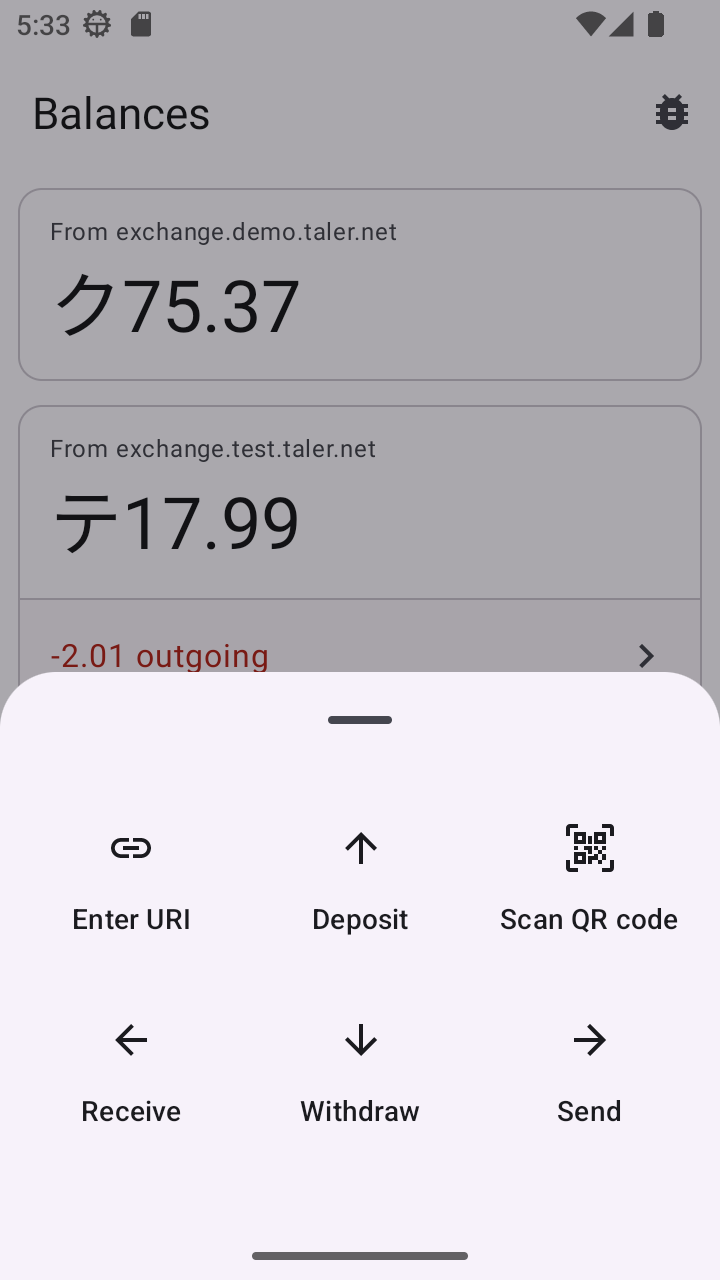The image size is (720, 1280).
Task: Tap the Withdraw down-arrow icon
Action: [x=360, y=1040]
